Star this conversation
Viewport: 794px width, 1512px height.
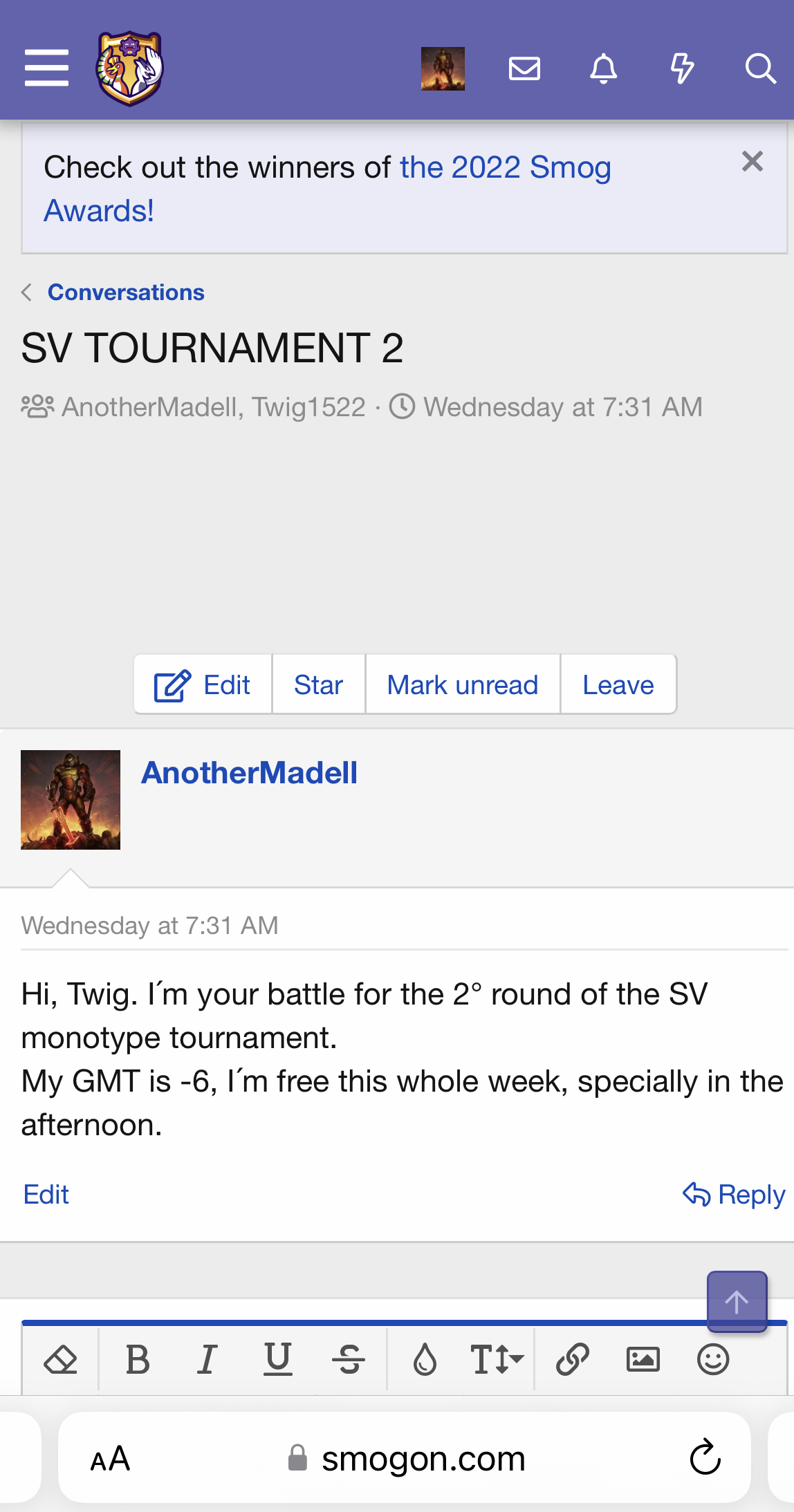coord(318,685)
